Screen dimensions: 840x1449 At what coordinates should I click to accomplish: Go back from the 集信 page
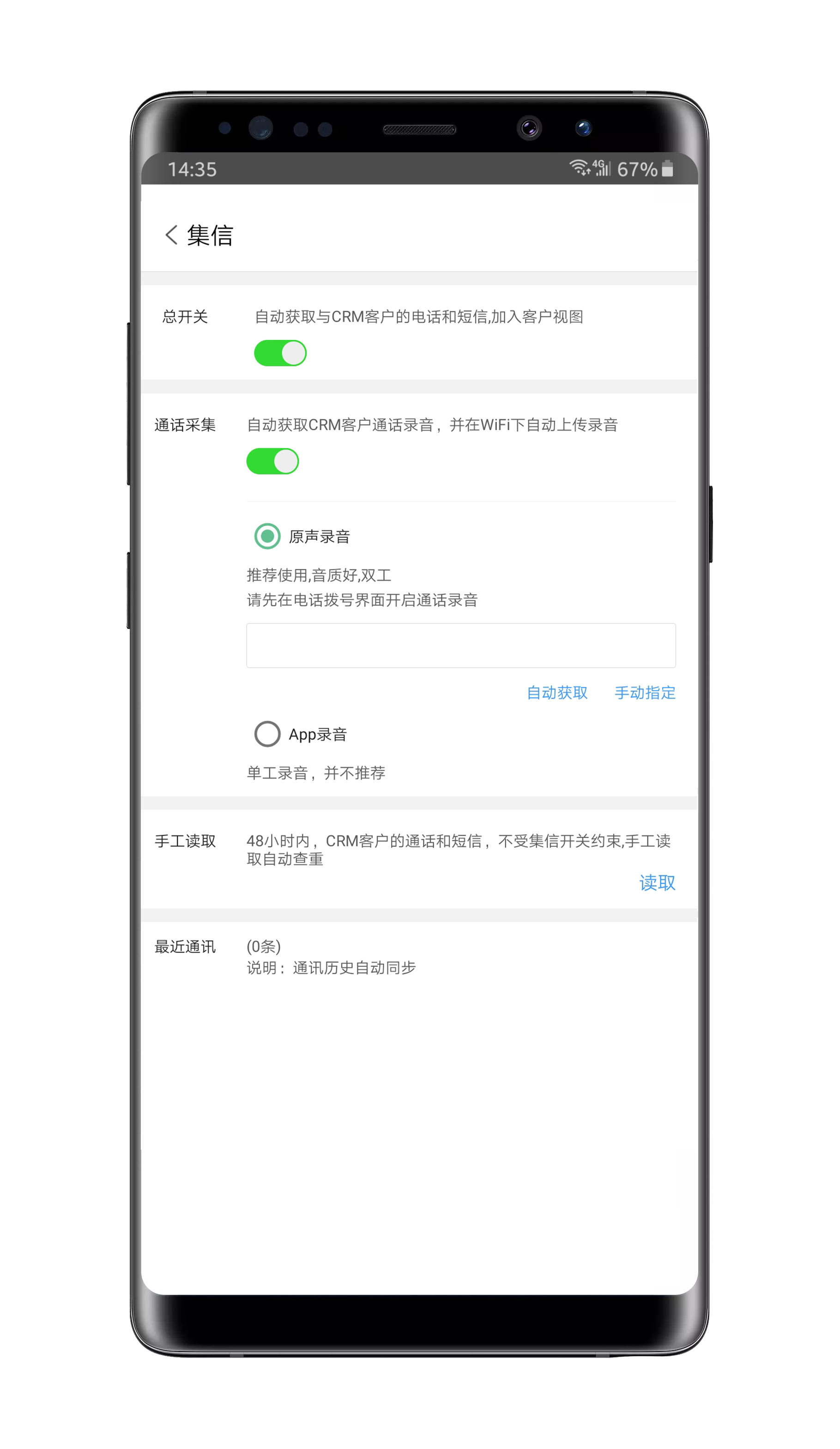pyautogui.click(x=171, y=235)
